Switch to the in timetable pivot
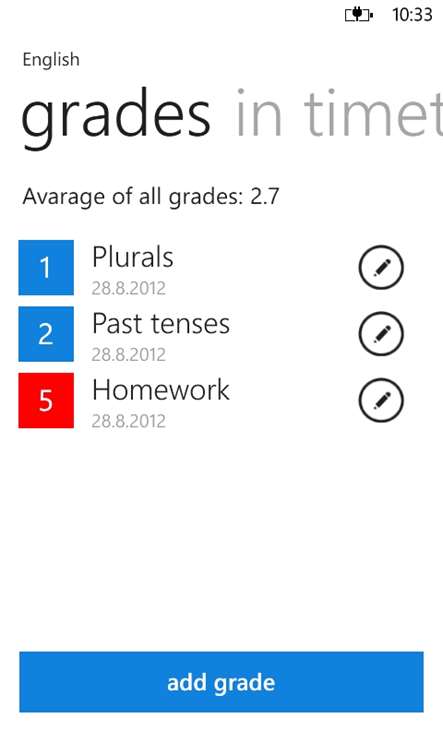The image size is (443, 738). pos(338,115)
